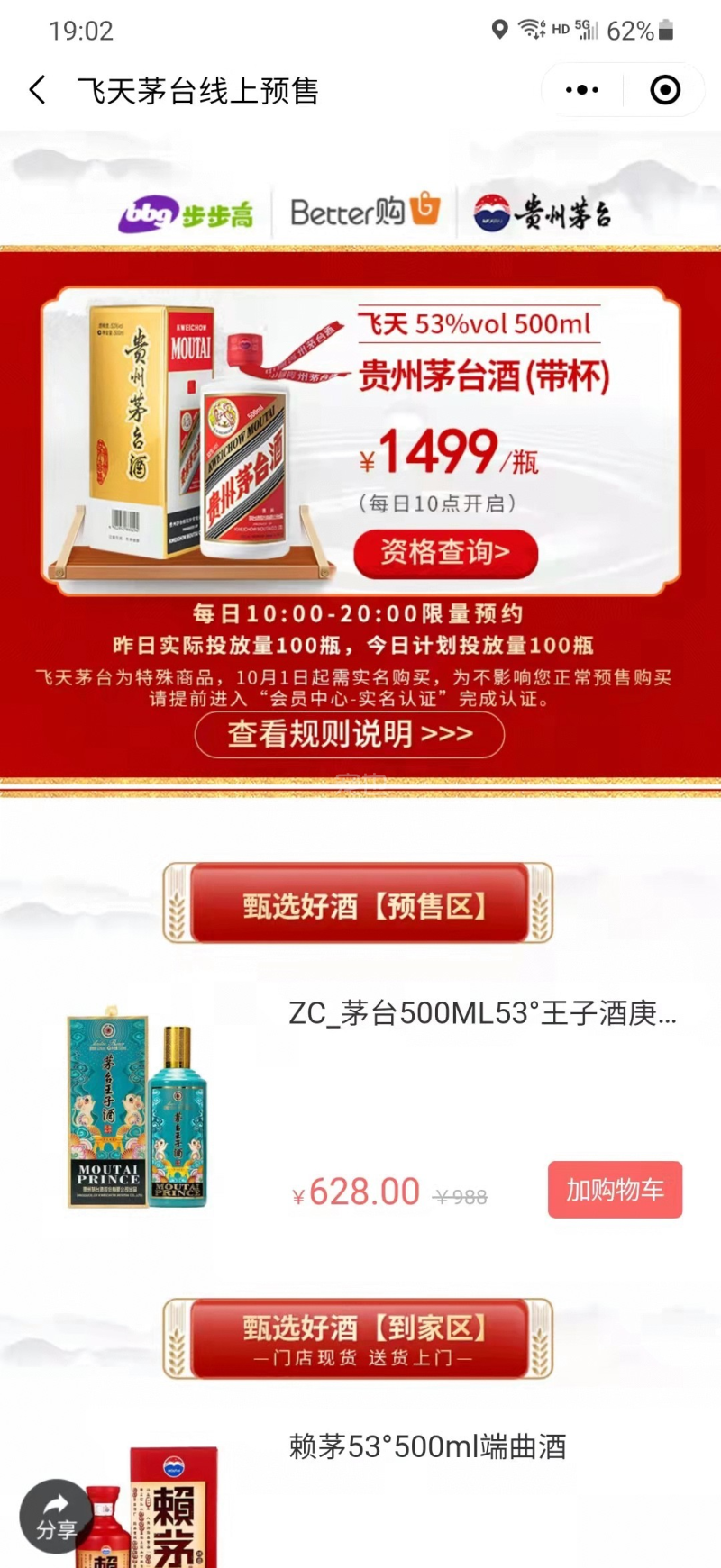Open the 赖茅53°500ml端曲酒 product

point(427,1446)
